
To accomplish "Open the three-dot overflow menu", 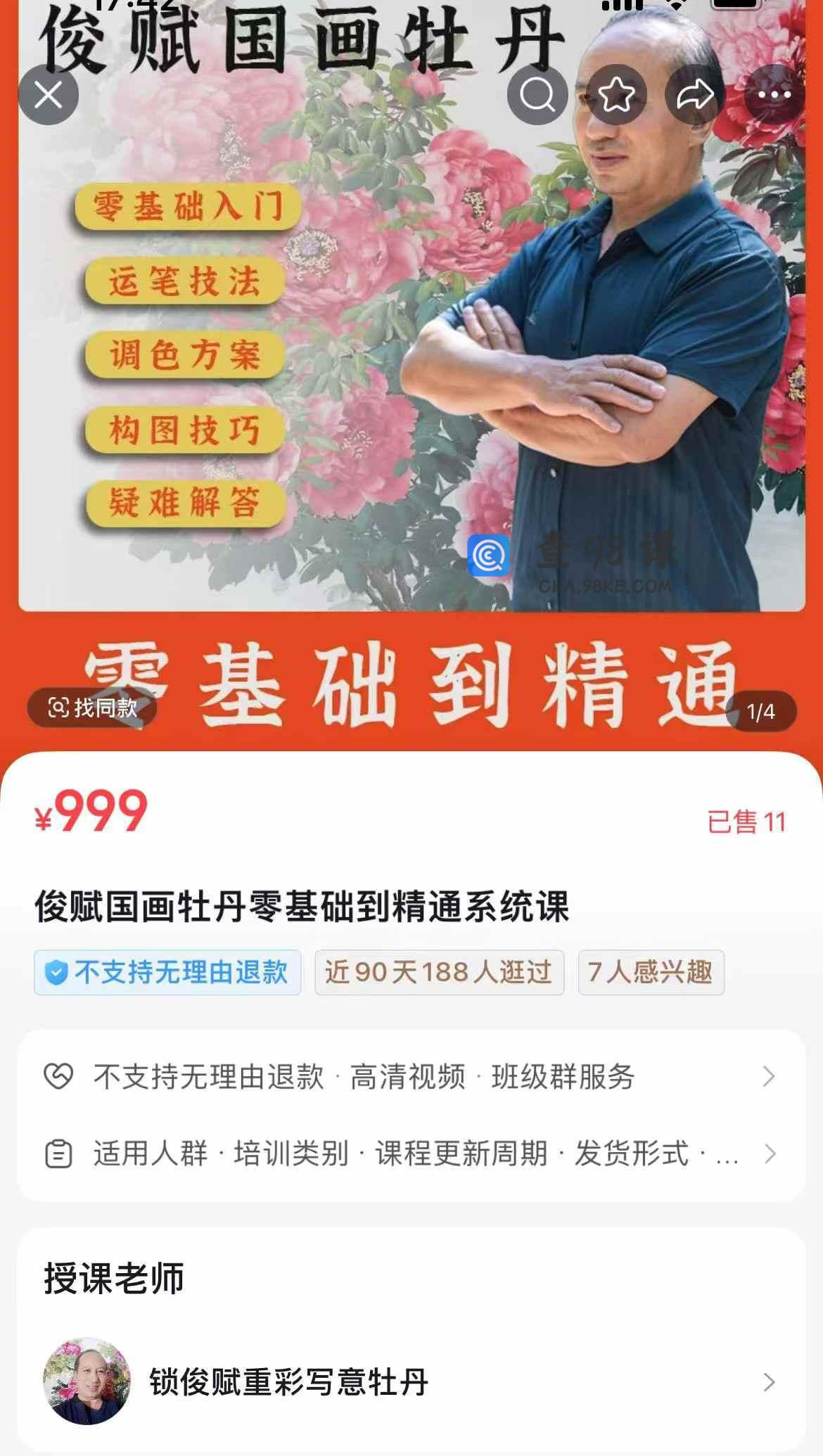I will (x=774, y=95).
